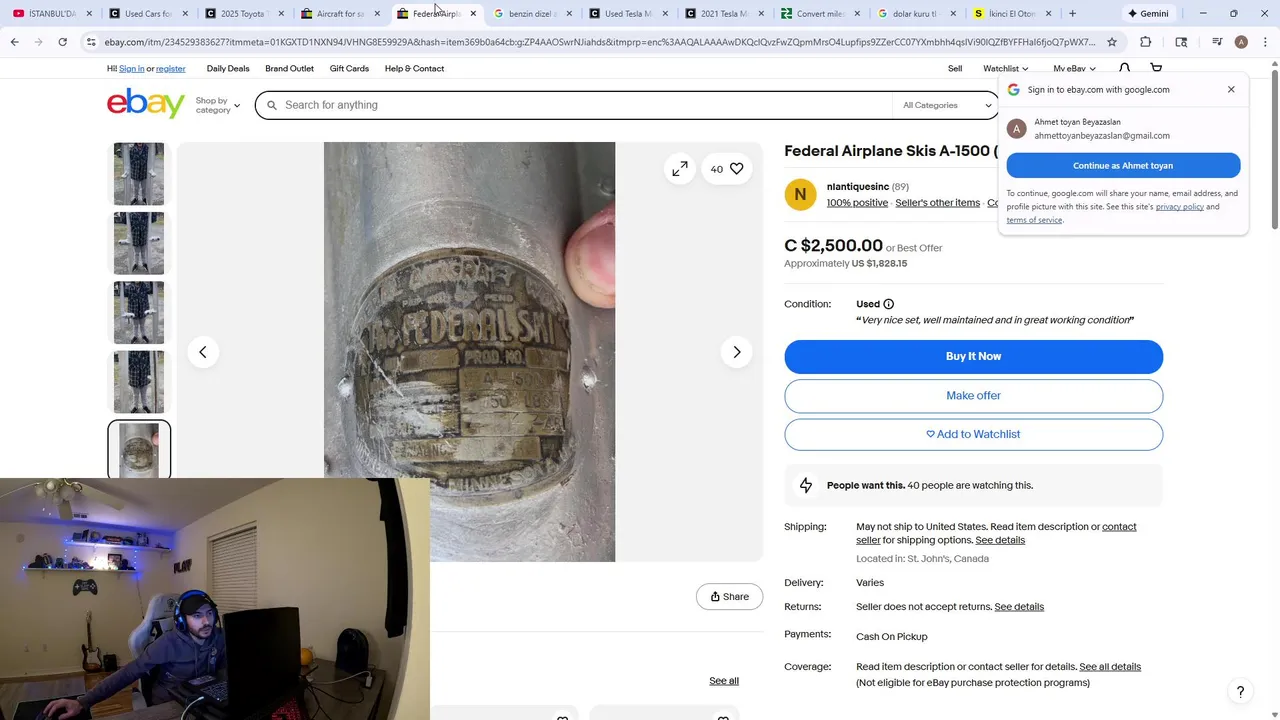Open Help & Contact page
This screenshot has width=1280, height=720.
click(x=414, y=69)
